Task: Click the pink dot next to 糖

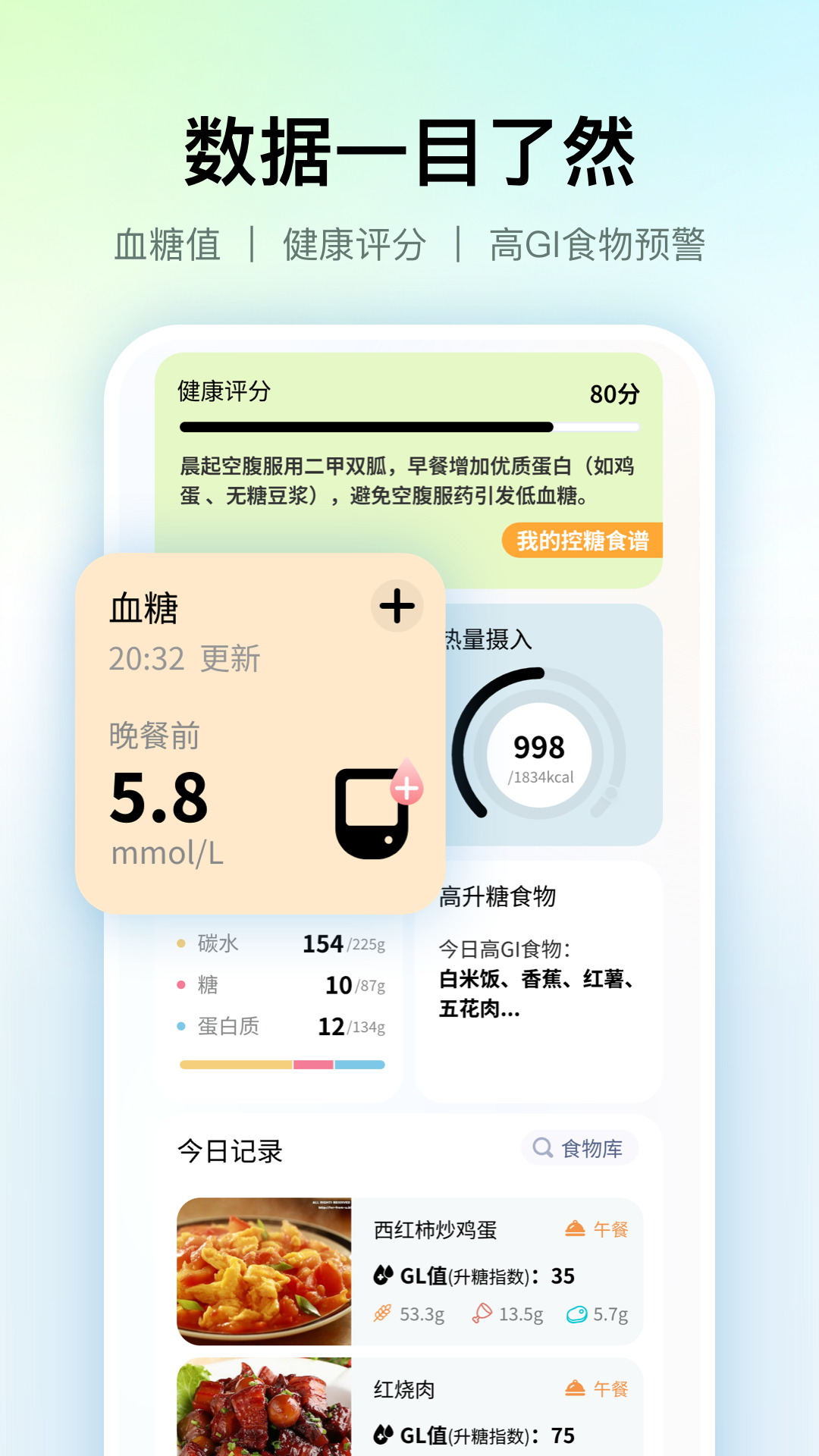Action: coord(180,984)
